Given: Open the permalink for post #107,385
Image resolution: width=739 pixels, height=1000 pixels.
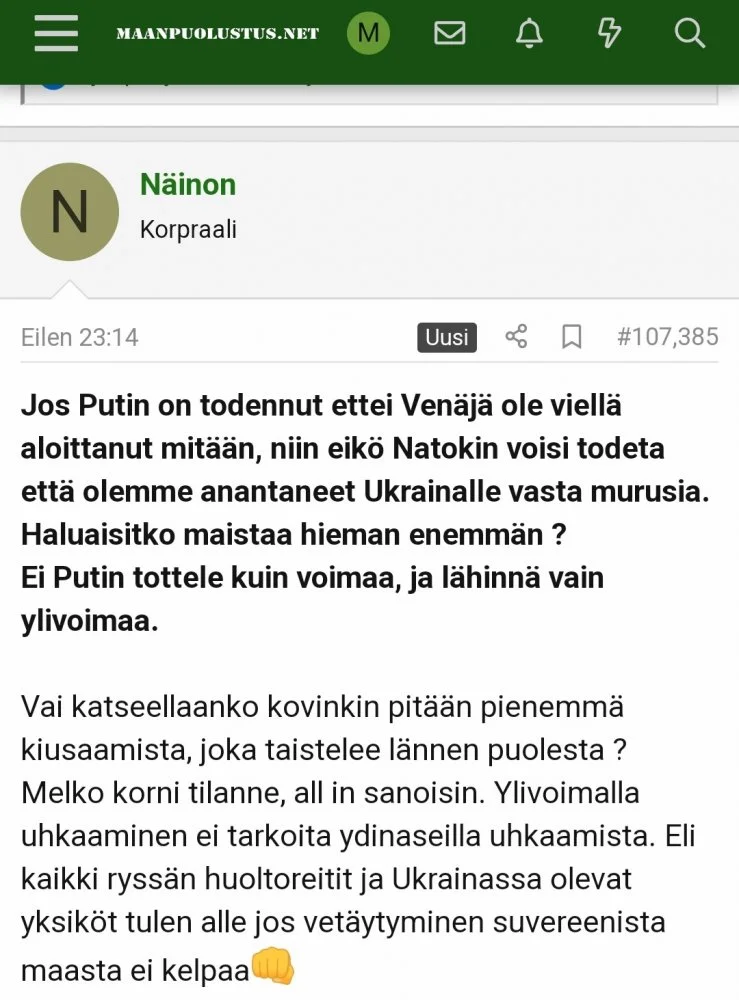Looking at the screenshot, I should pyautogui.click(x=667, y=337).
